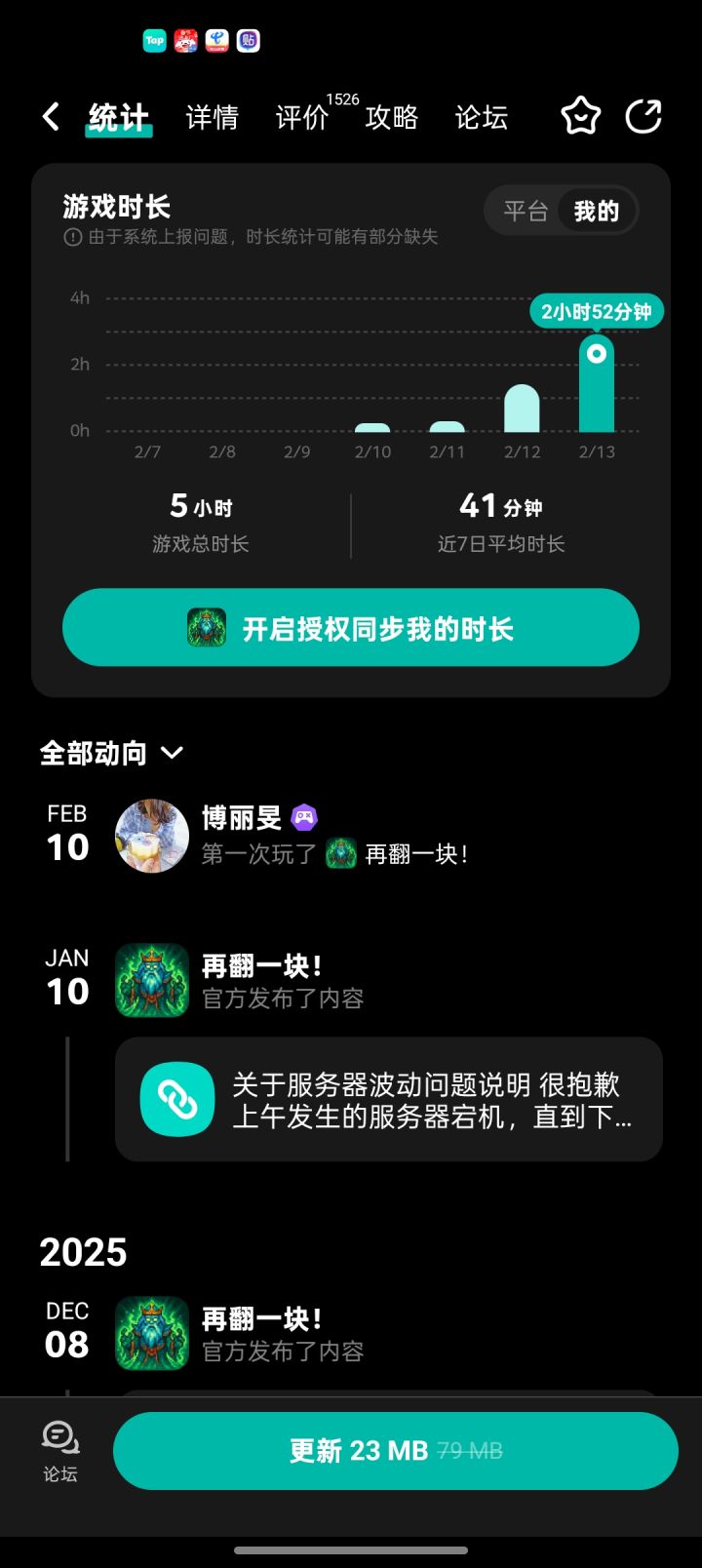The image size is (702, 1568).
Task: Tap the star favorite icon
Action: [x=580, y=116]
